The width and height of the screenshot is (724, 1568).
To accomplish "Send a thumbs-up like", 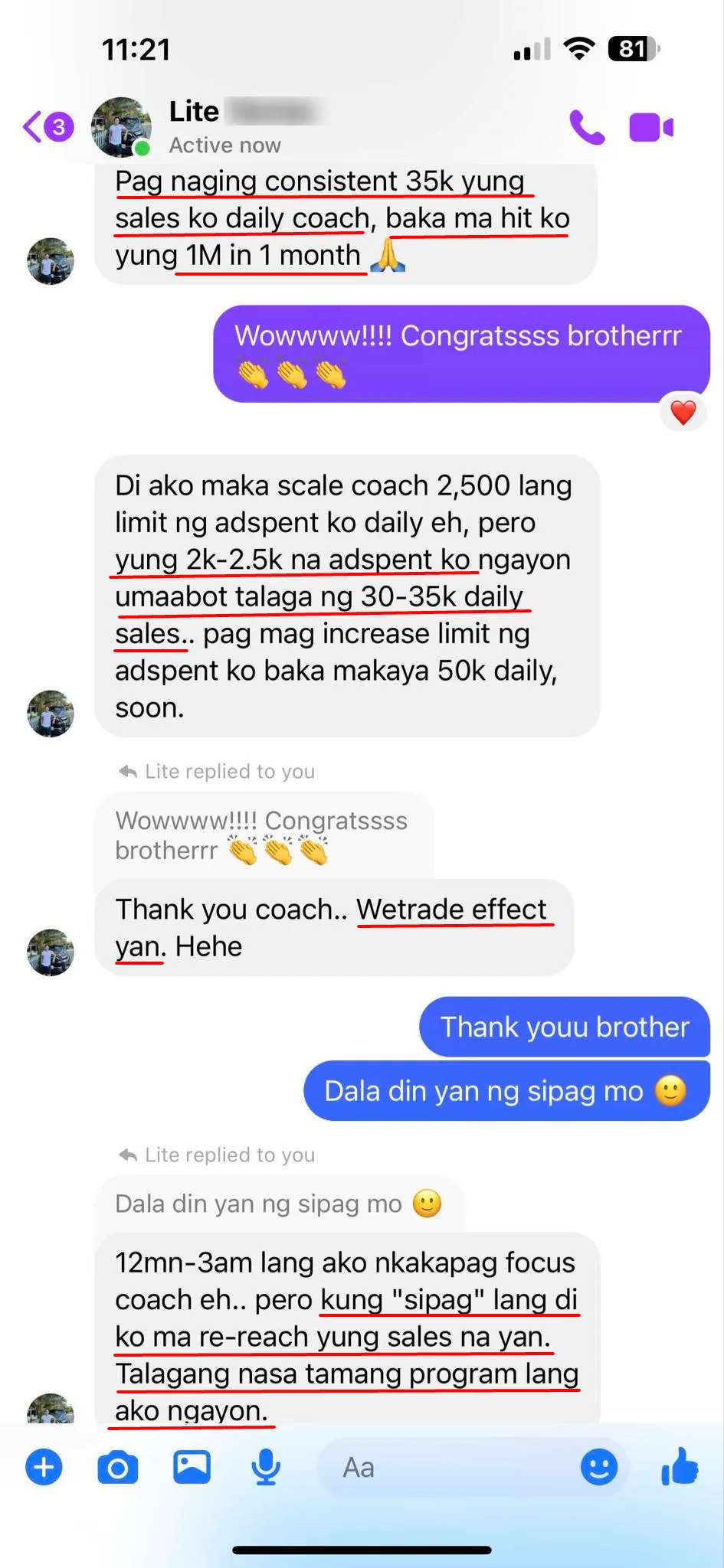I will point(680,1468).
